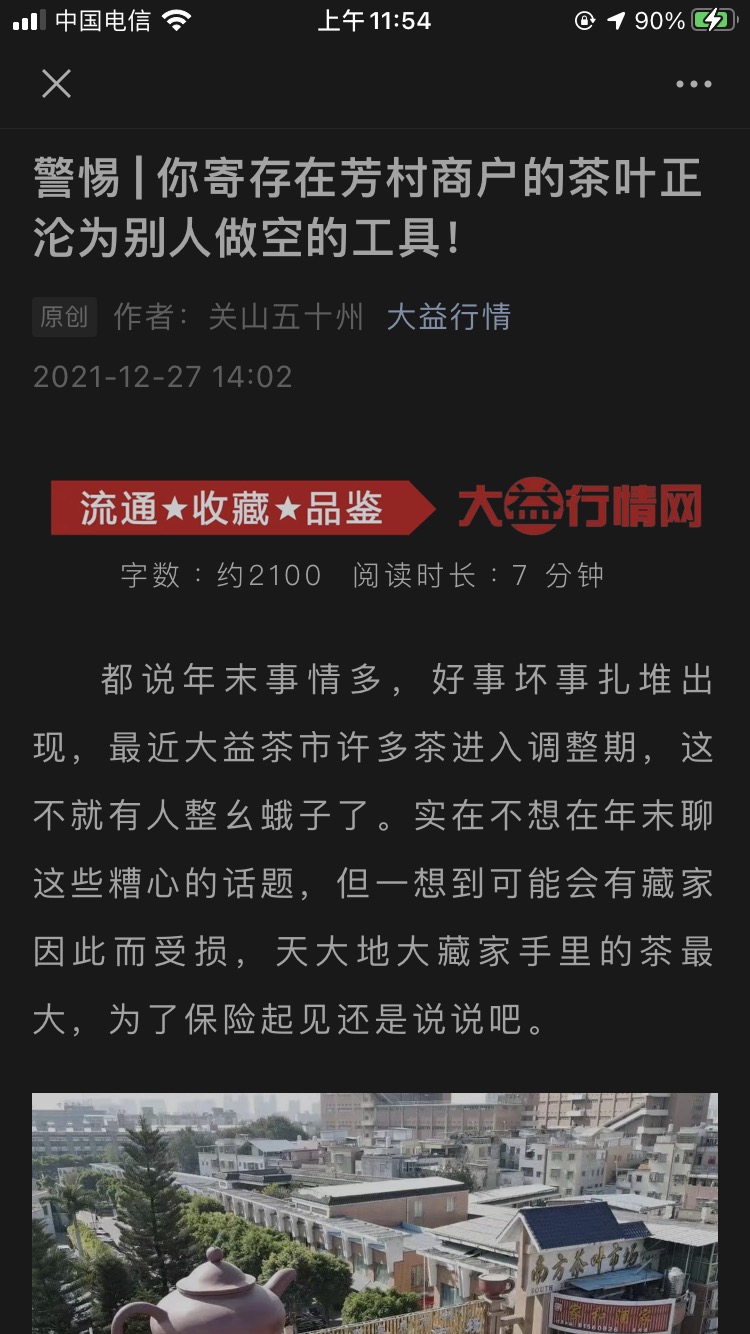750x1334 pixels.
Task: Open the three-dot more options menu
Action: [x=693, y=85]
